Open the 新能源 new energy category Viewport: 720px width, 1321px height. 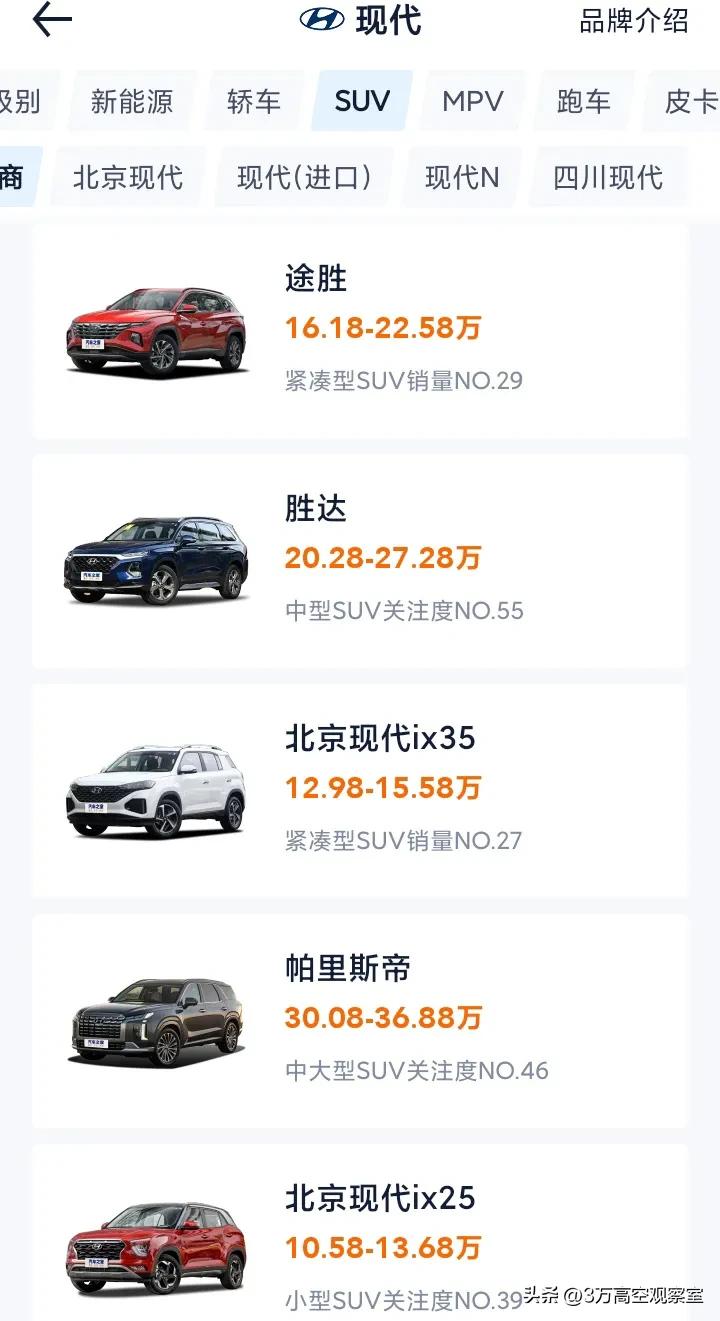(x=131, y=101)
